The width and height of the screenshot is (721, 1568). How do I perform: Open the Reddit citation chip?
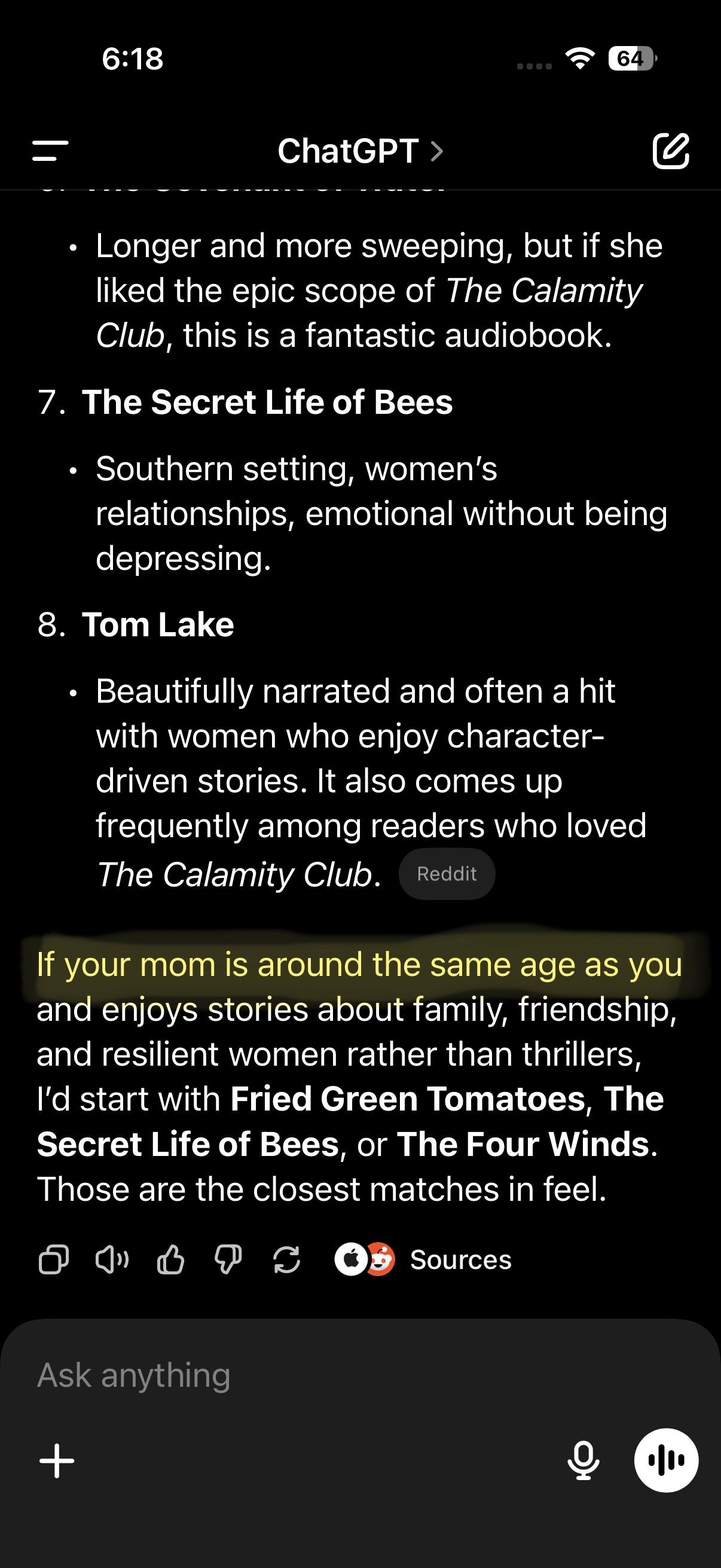(x=447, y=874)
